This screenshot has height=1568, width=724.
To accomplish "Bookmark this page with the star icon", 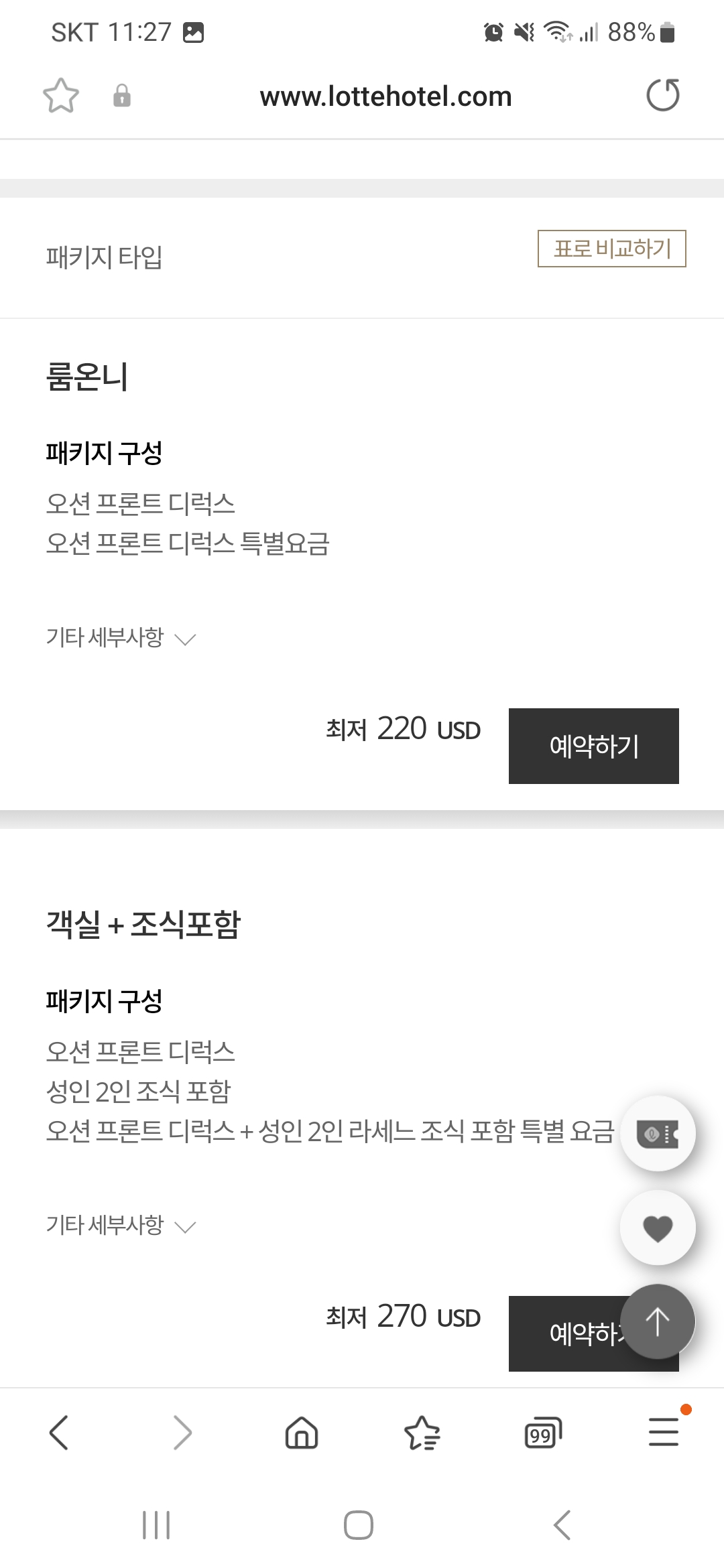I will [x=61, y=96].
